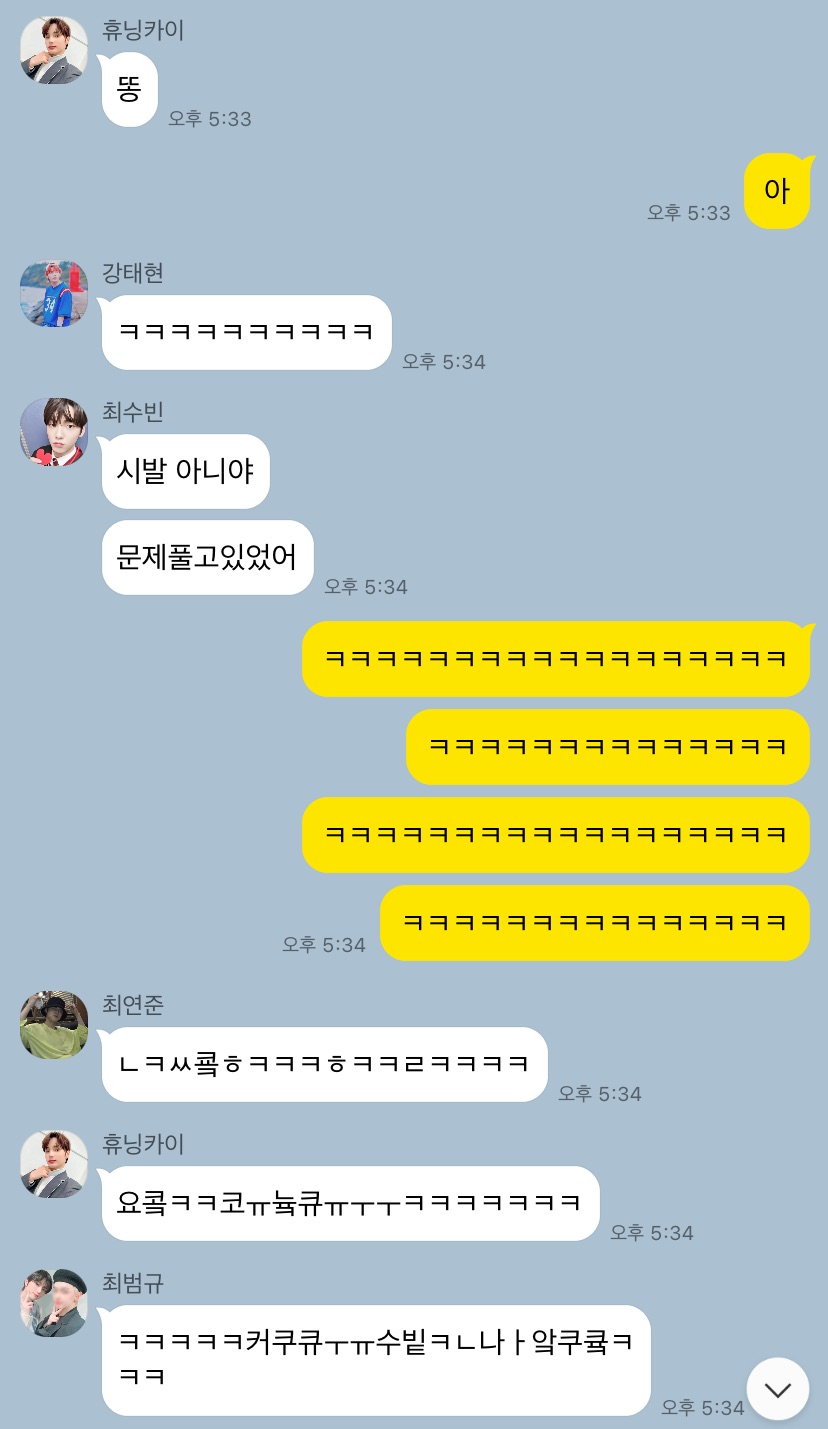Image resolution: width=828 pixels, height=1429 pixels.
Task: Open 최범규's profile picture
Action: (54, 1303)
